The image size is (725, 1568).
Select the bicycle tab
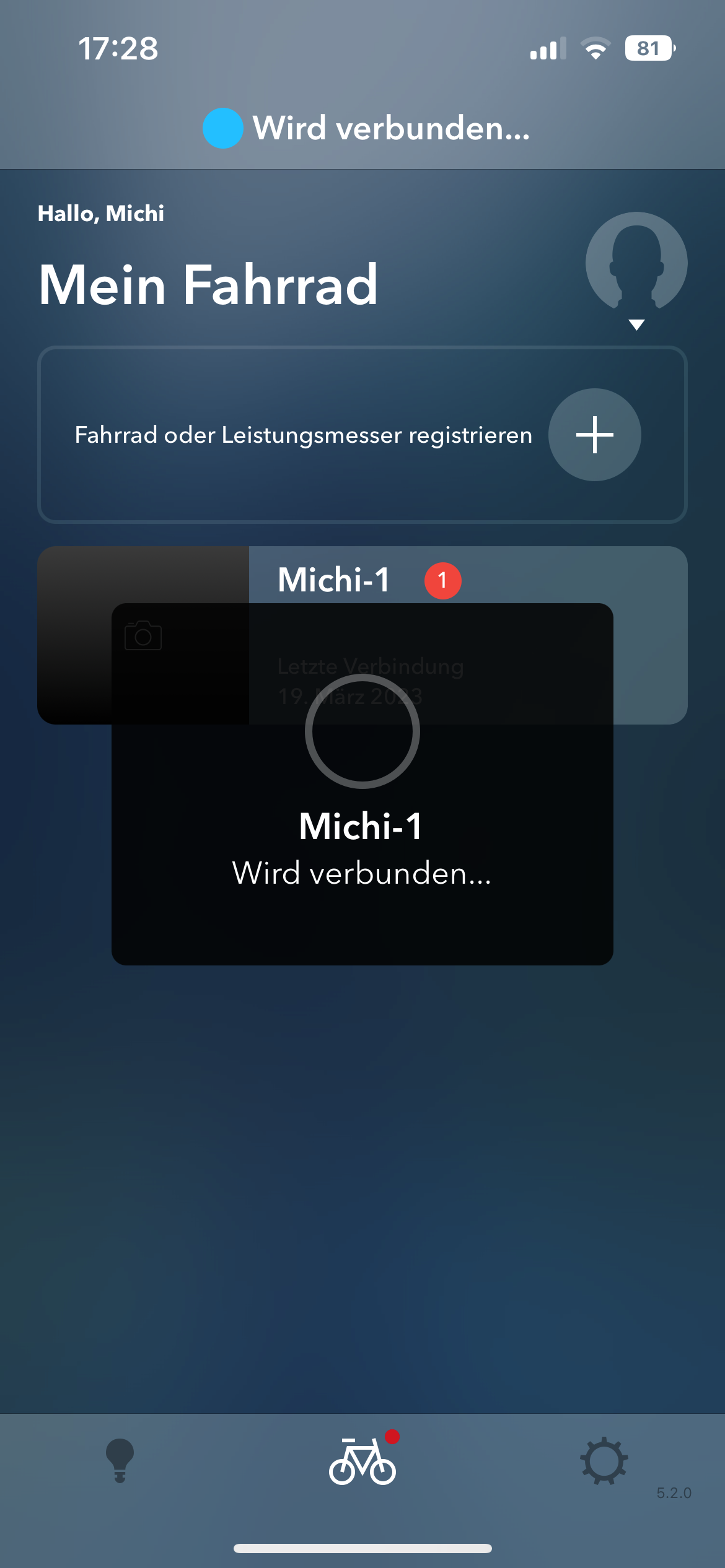362,1461
